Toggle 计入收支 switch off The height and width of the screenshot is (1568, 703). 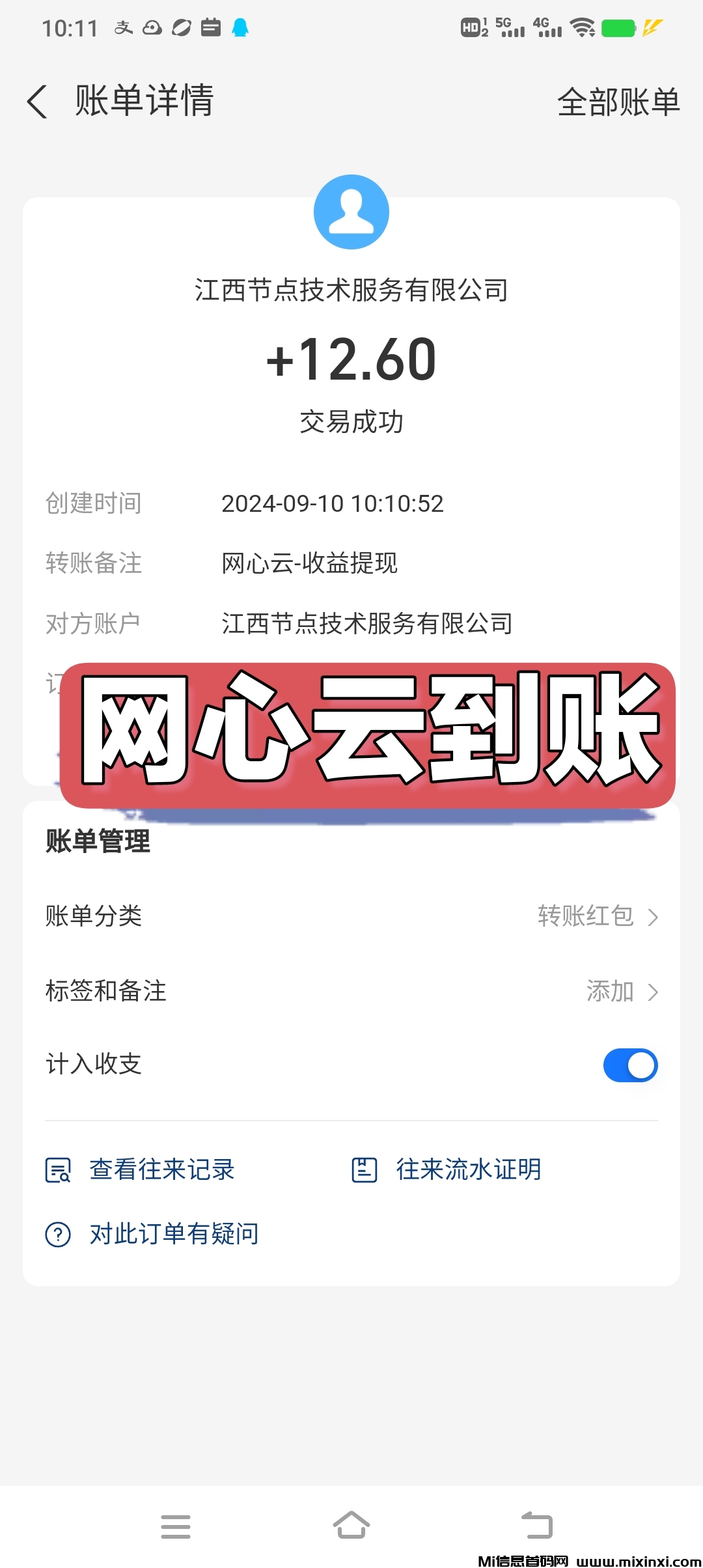629,1065
